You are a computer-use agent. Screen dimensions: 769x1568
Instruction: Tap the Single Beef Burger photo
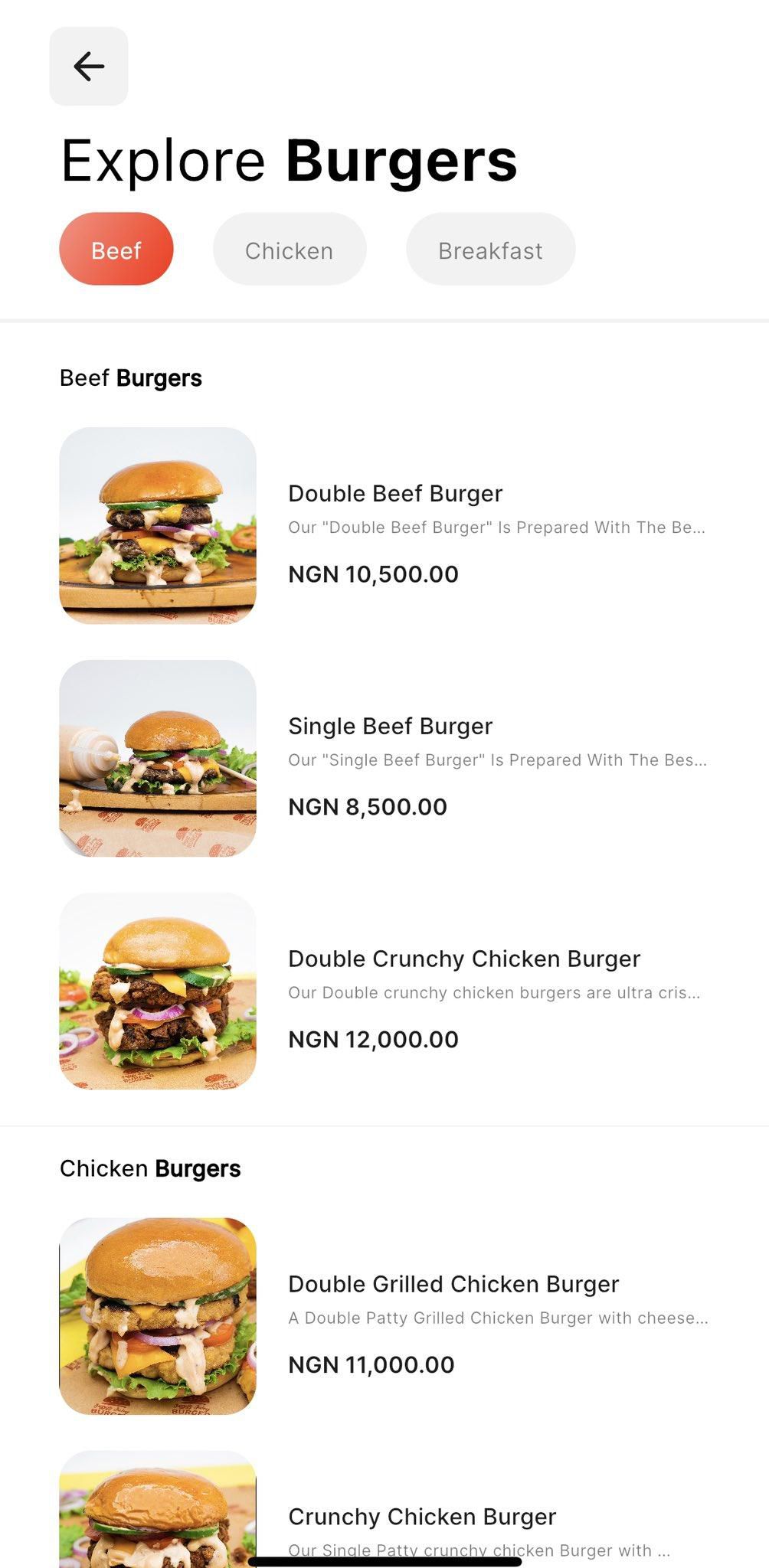(158, 759)
